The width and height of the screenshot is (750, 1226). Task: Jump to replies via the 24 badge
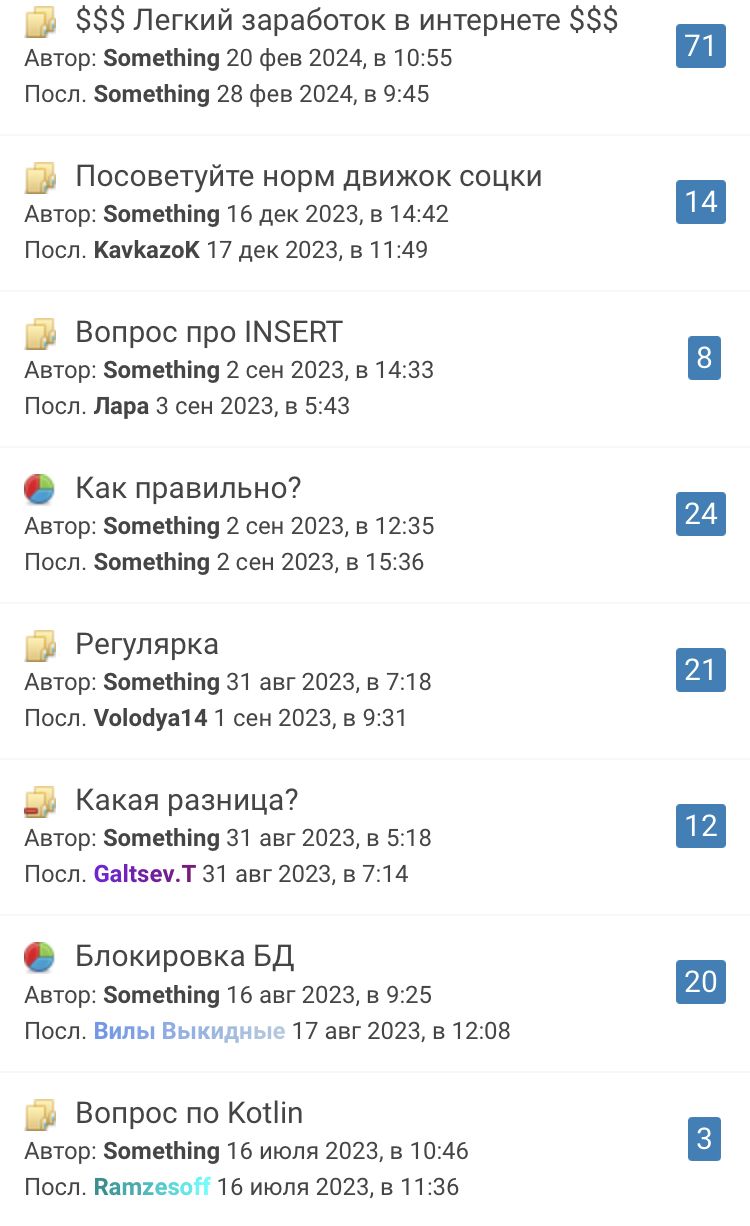(x=700, y=514)
